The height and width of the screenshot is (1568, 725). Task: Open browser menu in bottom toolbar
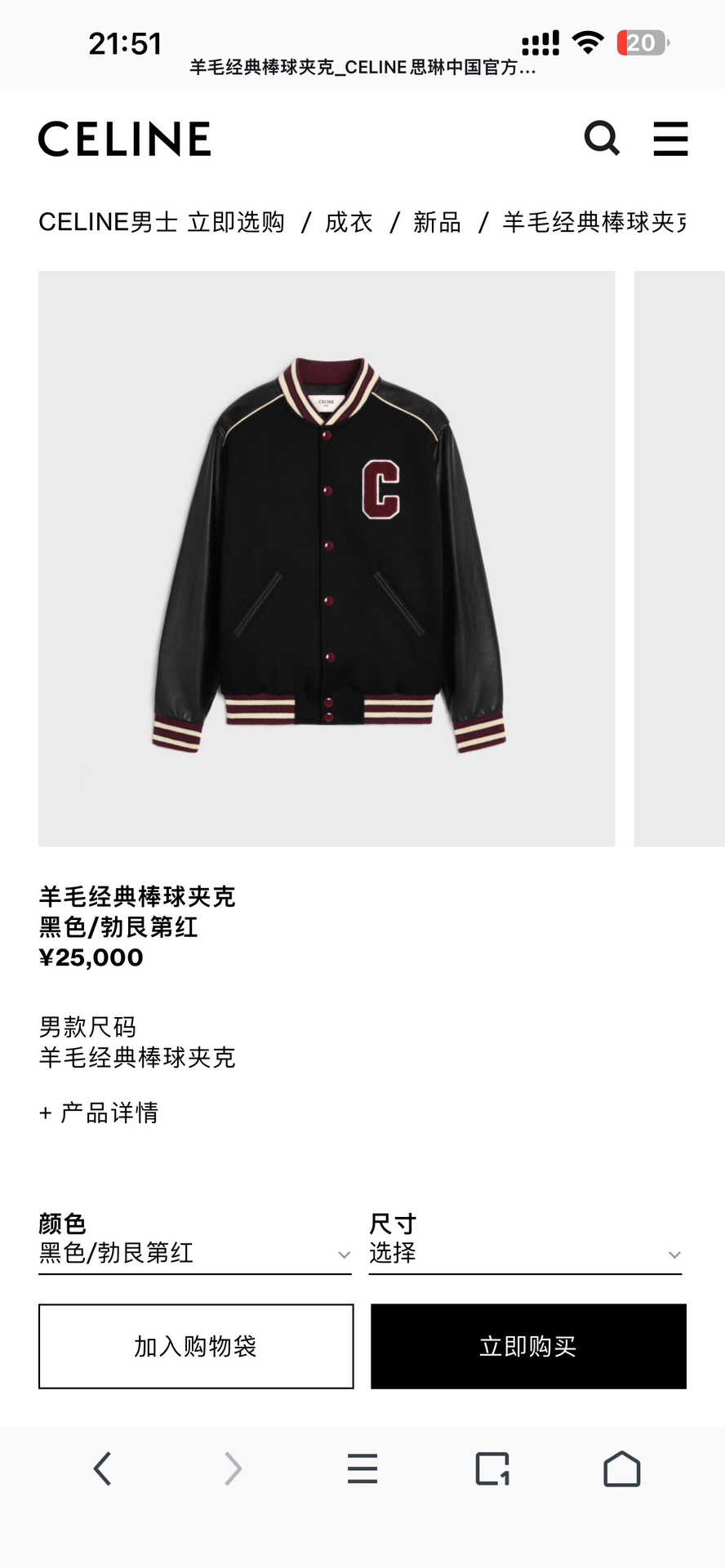click(362, 1468)
